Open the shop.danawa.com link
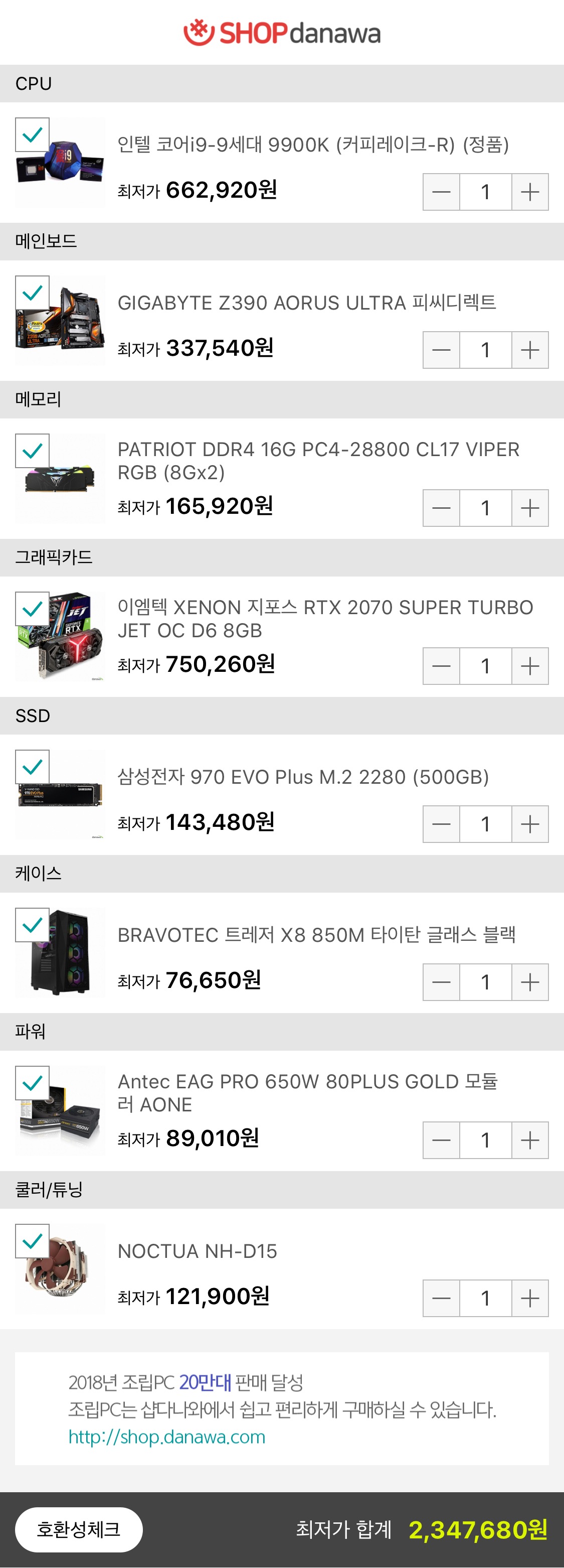The width and height of the screenshot is (564, 1568). (x=167, y=1437)
